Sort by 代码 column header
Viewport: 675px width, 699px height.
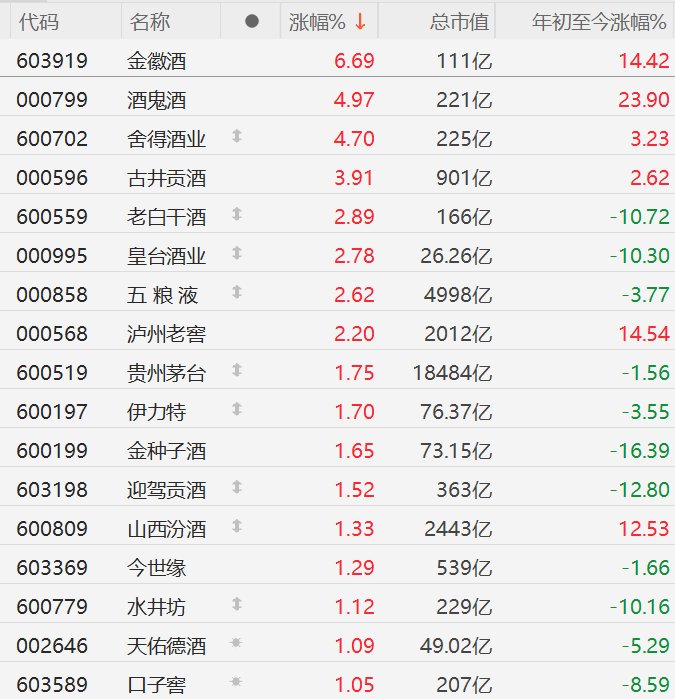click(x=38, y=20)
